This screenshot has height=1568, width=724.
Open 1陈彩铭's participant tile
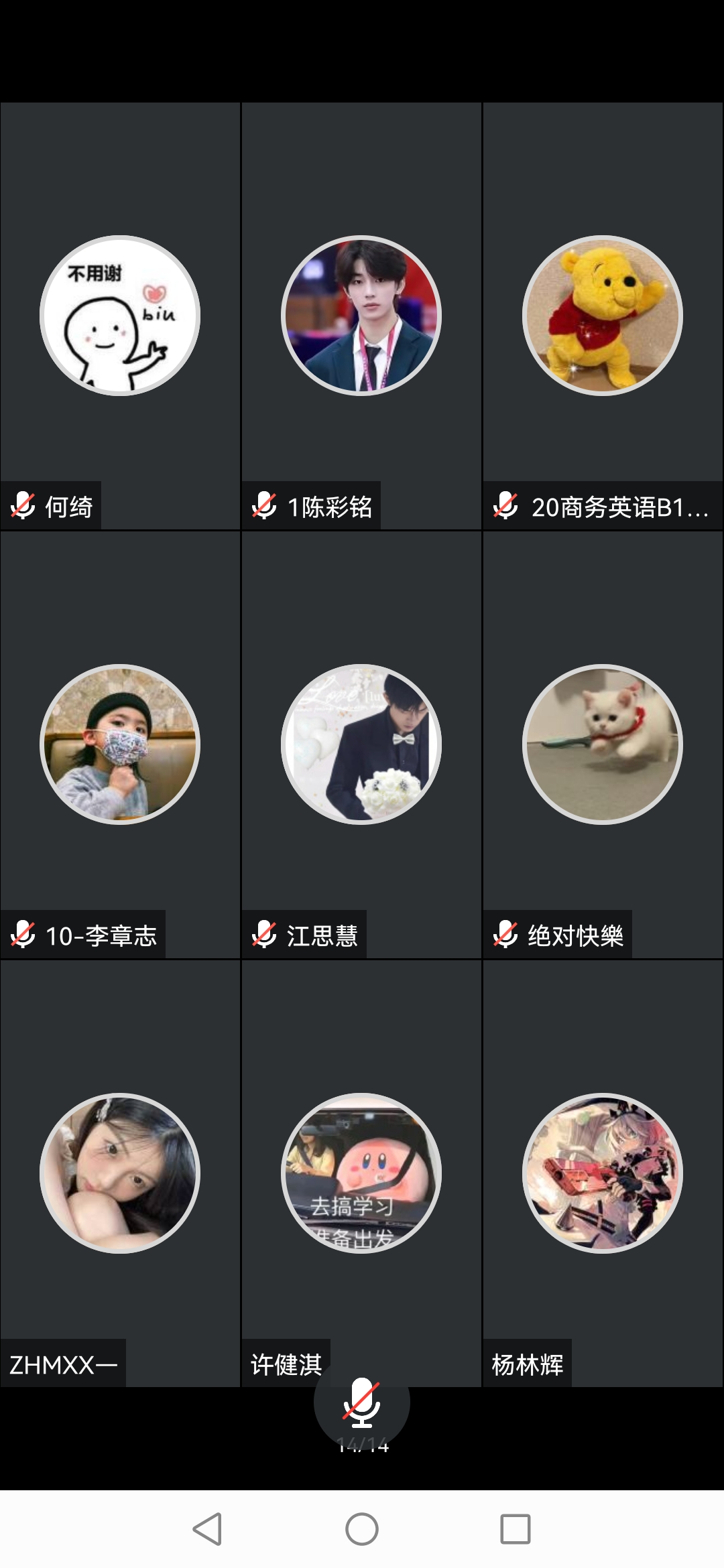point(361,316)
